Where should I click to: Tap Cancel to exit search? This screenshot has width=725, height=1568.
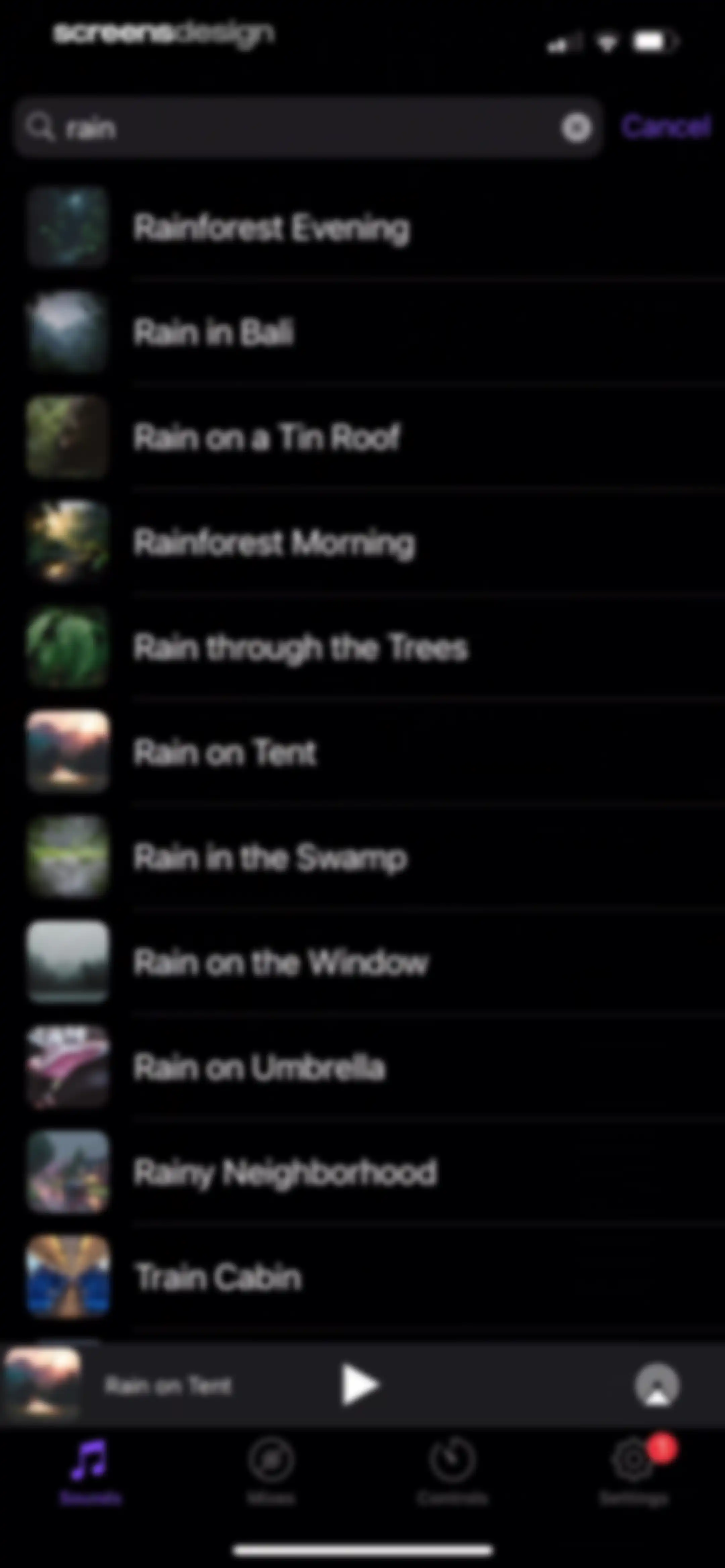point(666,127)
